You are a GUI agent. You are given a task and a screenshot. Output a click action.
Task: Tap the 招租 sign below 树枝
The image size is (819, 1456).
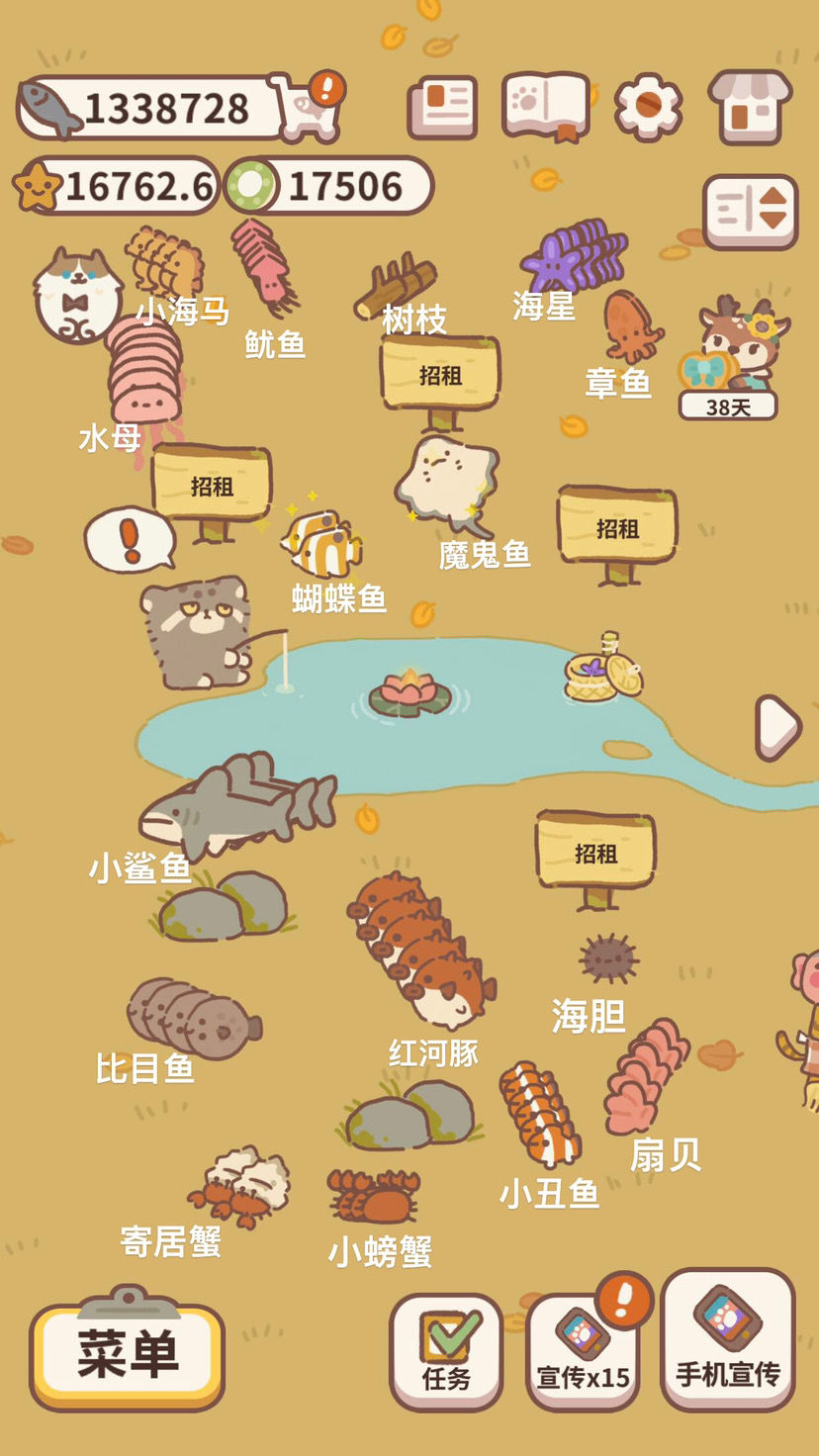(440, 374)
